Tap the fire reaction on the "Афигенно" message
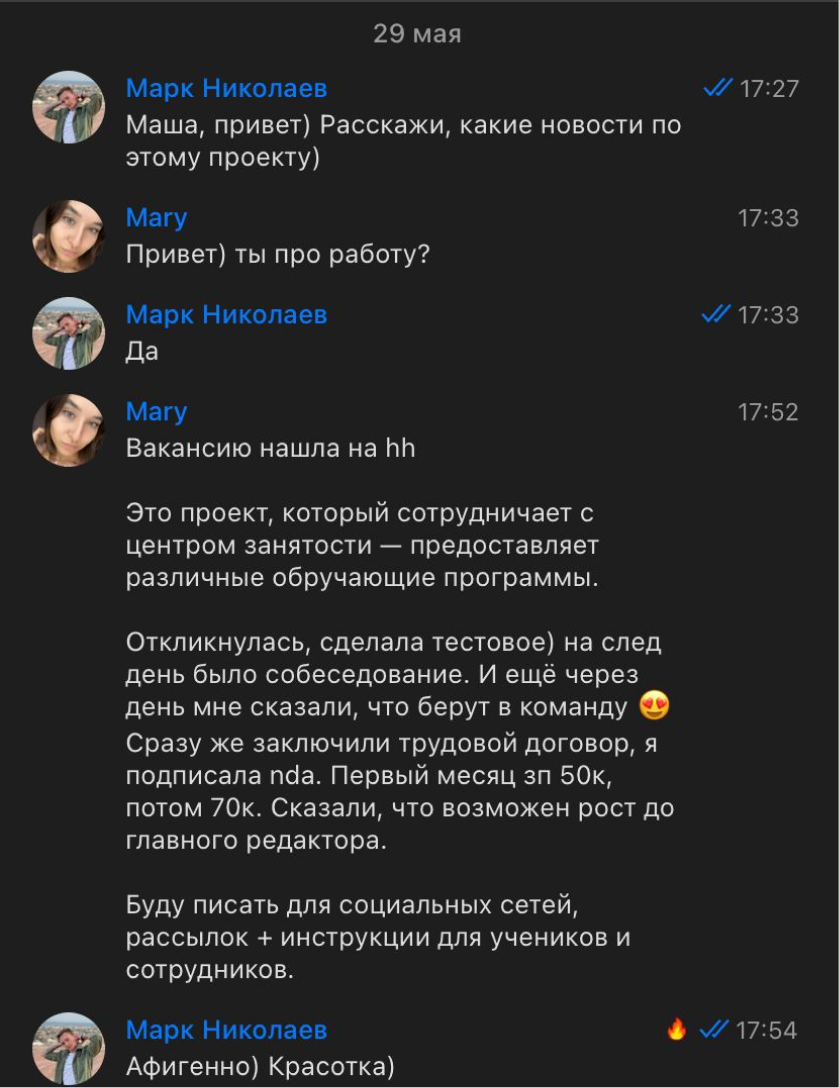The image size is (839, 1088). pyautogui.click(x=677, y=1029)
